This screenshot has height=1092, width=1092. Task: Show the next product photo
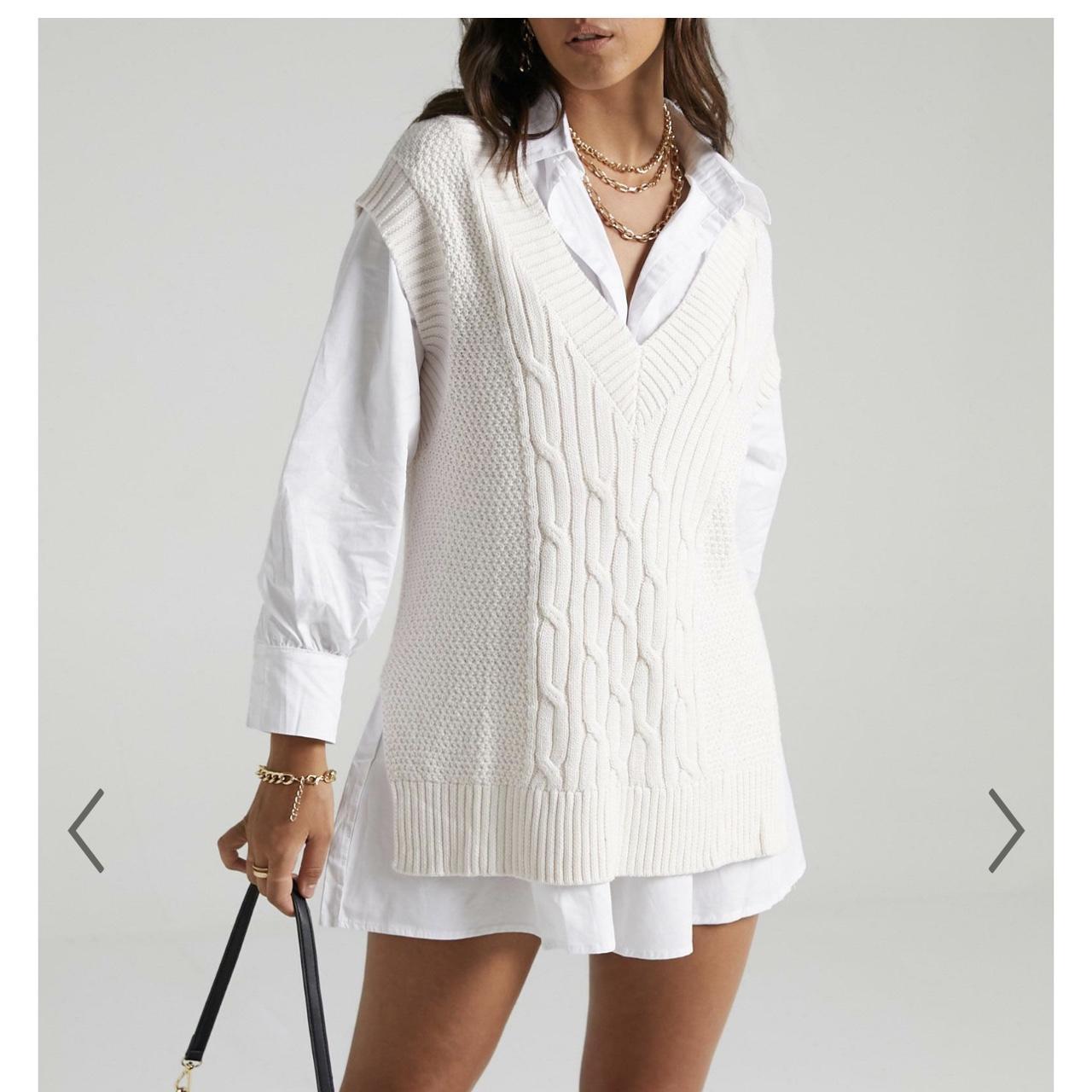click(x=1006, y=830)
